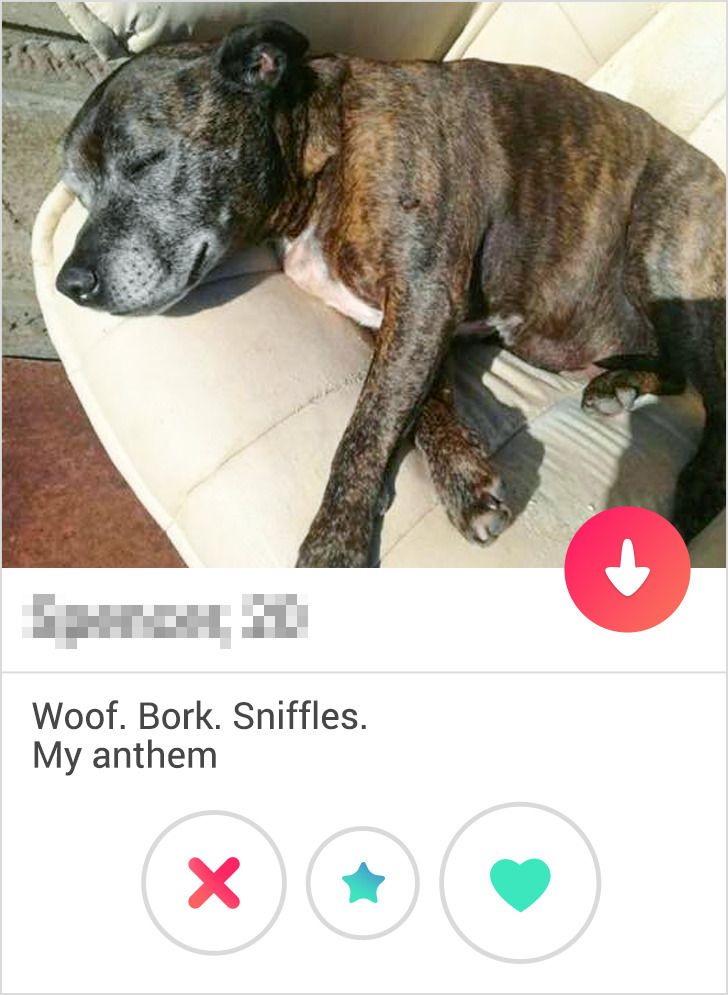Reject this profile with the X button
The width and height of the screenshot is (728, 995).
[x=214, y=883]
